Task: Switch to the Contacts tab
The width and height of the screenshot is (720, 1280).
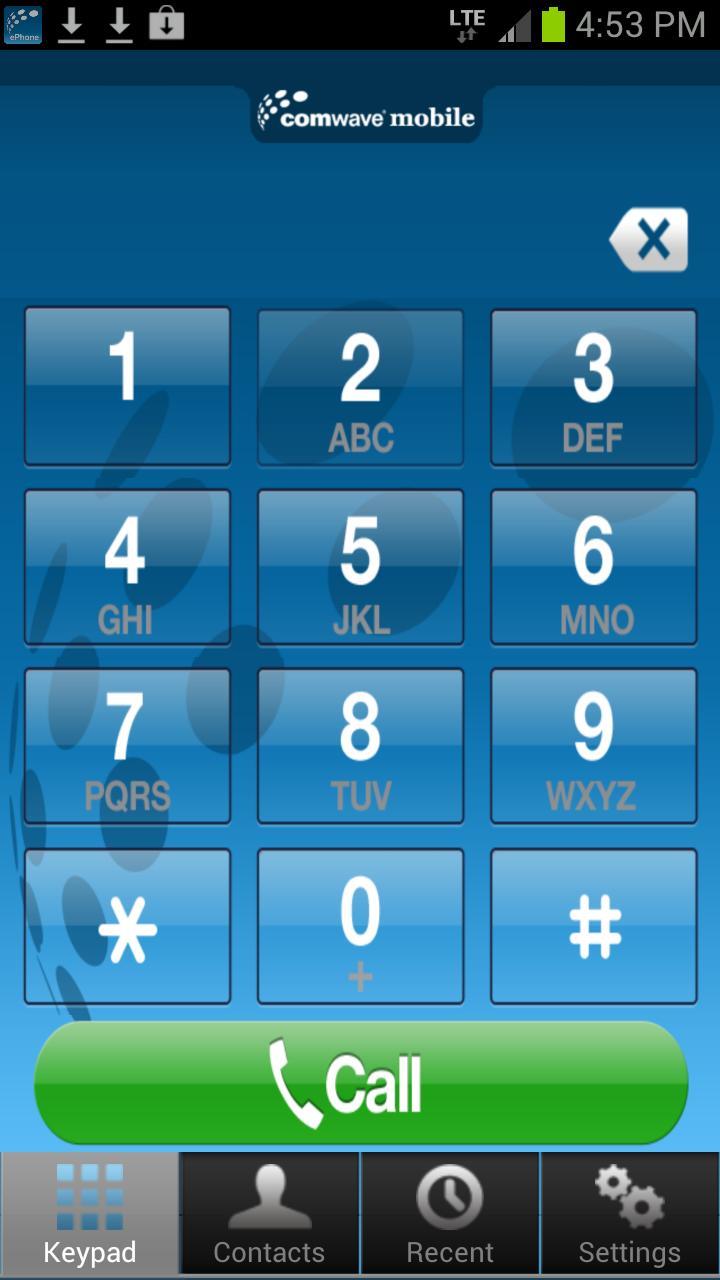Action: click(x=269, y=1213)
